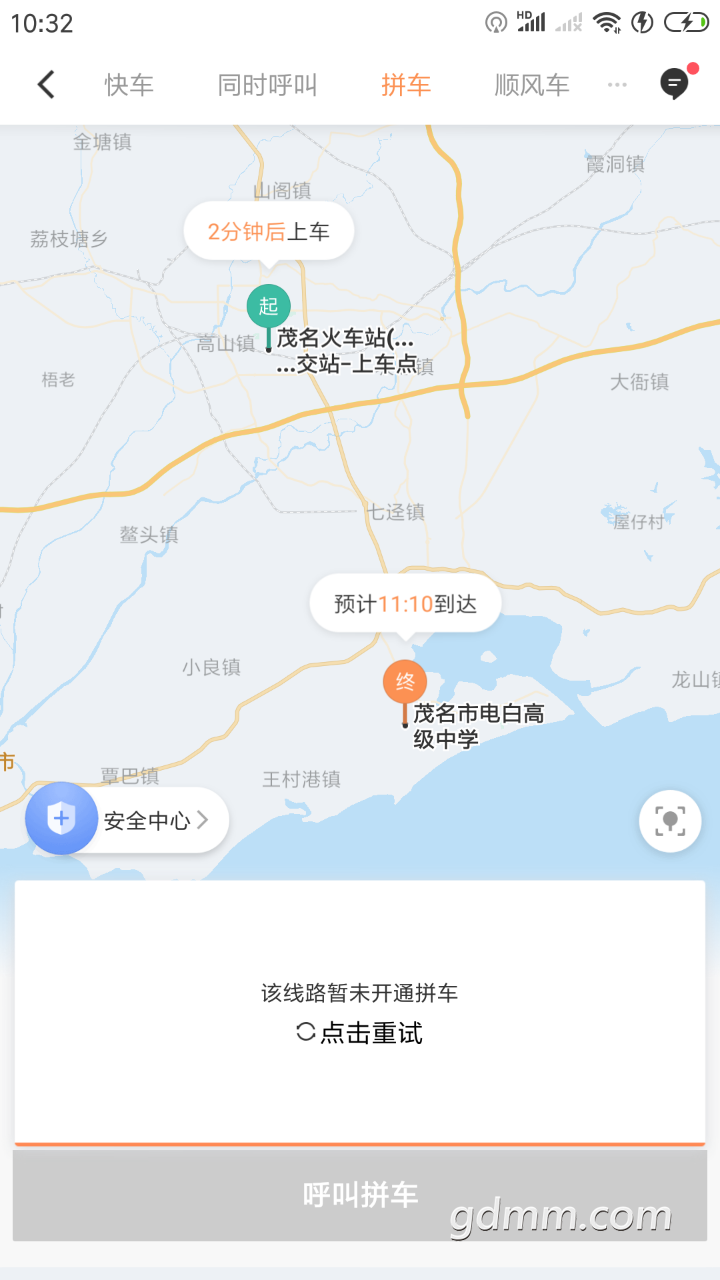Viewport: 720px width, 1280px height.
Task: Tap the 茂名火车站 pickup point marker
Action: (x=269, y=308)
